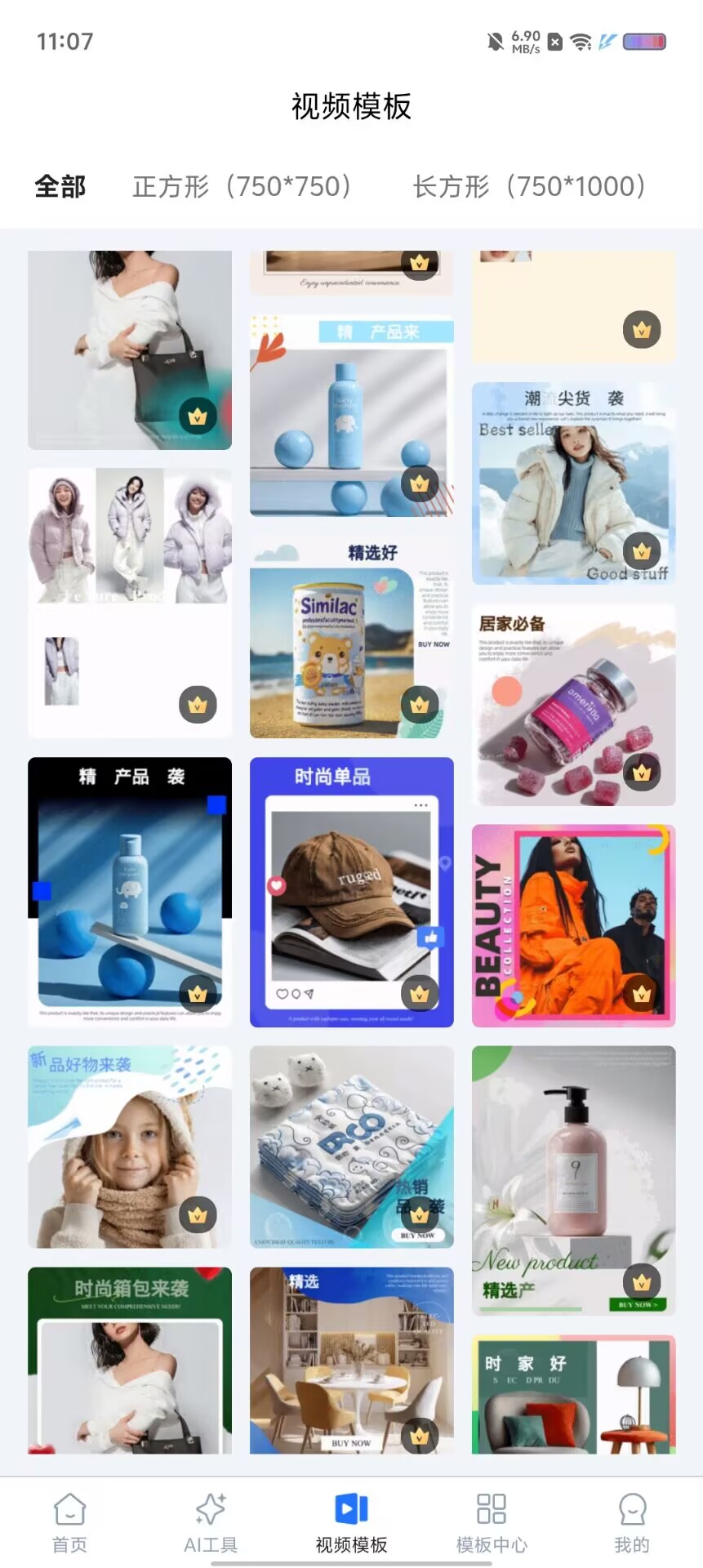Open the dining room 精选 template
This screenshot has height=1568, width=703.
(x=352, y=1360)
